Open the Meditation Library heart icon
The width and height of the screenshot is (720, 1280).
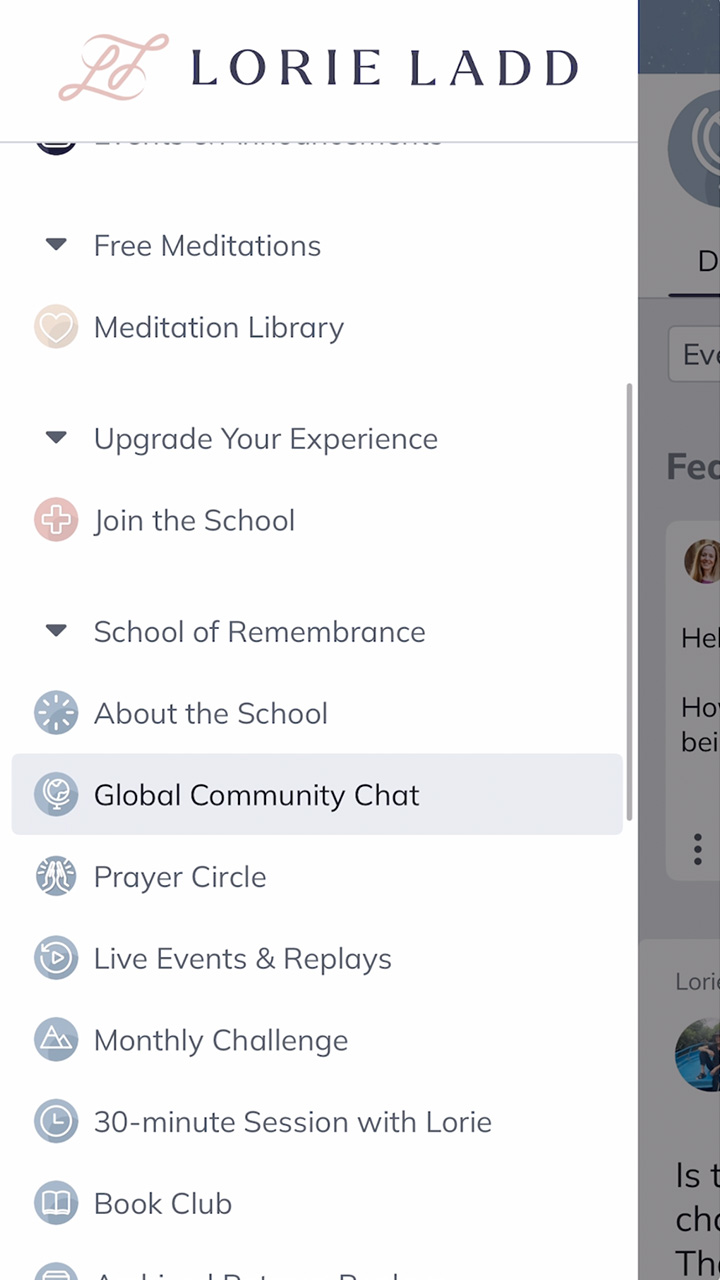[x=56, y=327]
